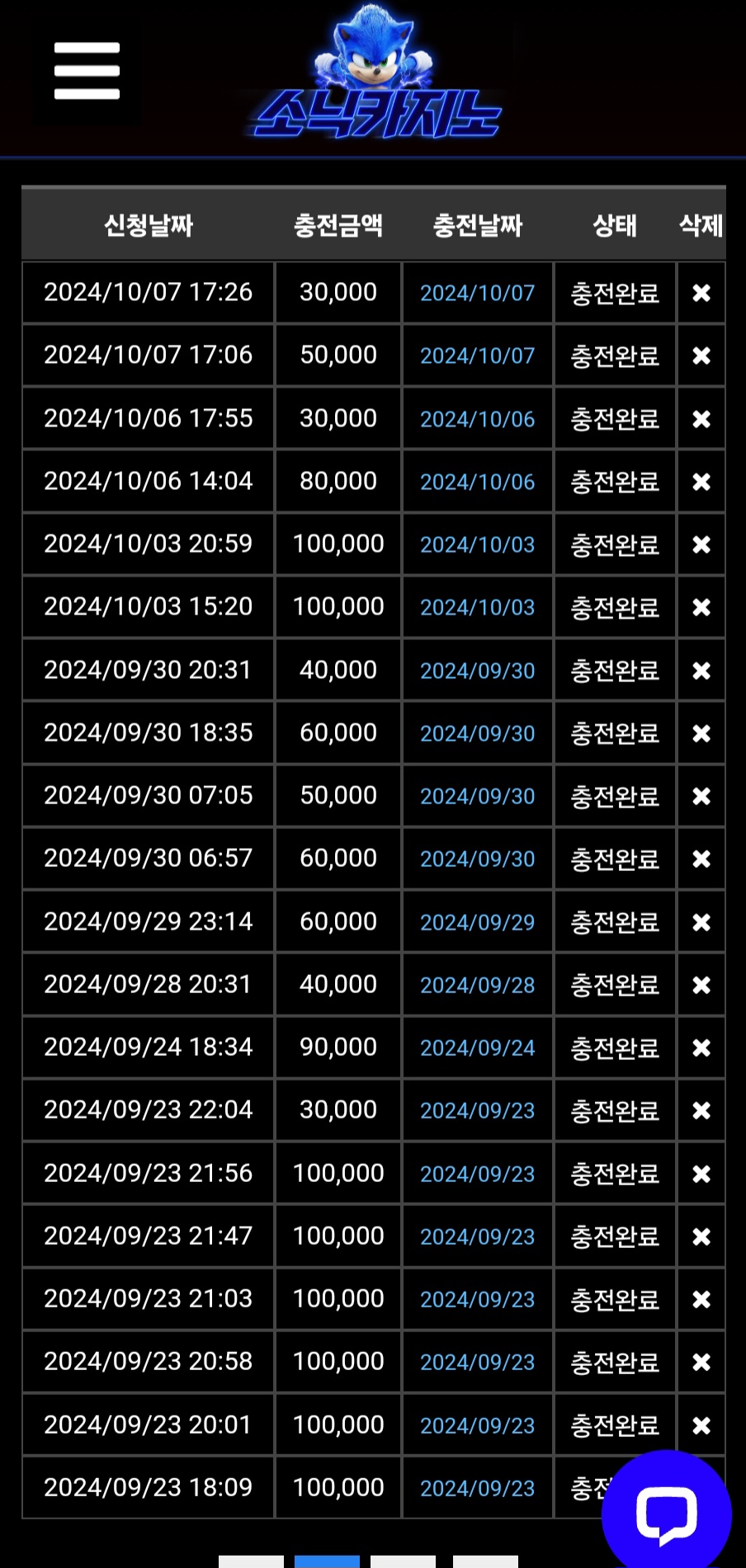Open the hamburger menu
Viewport: 746px width, 1568px height.
[x=87, y=71]
